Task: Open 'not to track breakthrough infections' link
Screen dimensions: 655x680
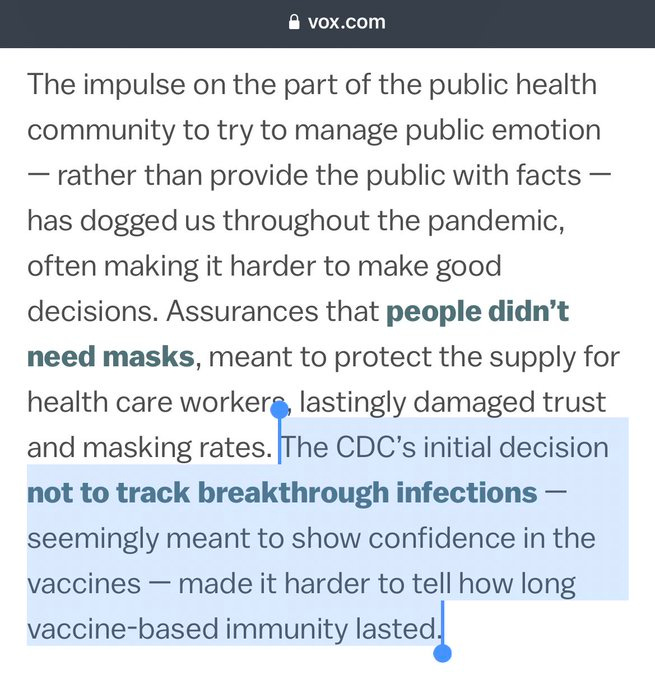Action: (x=282, y=492)
